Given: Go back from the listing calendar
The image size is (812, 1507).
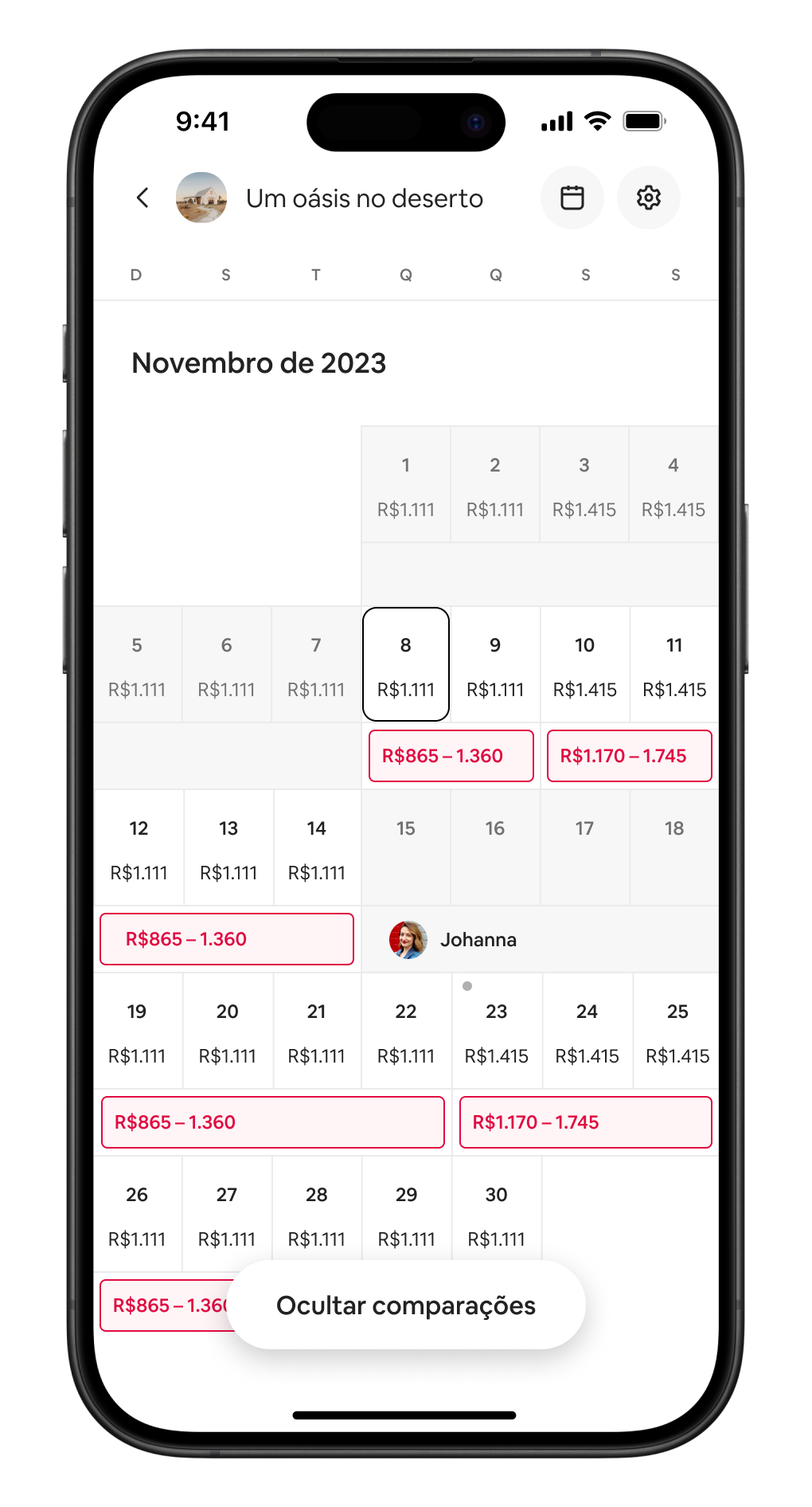Looking at the screenshot, I should click(x=142, y=198).
